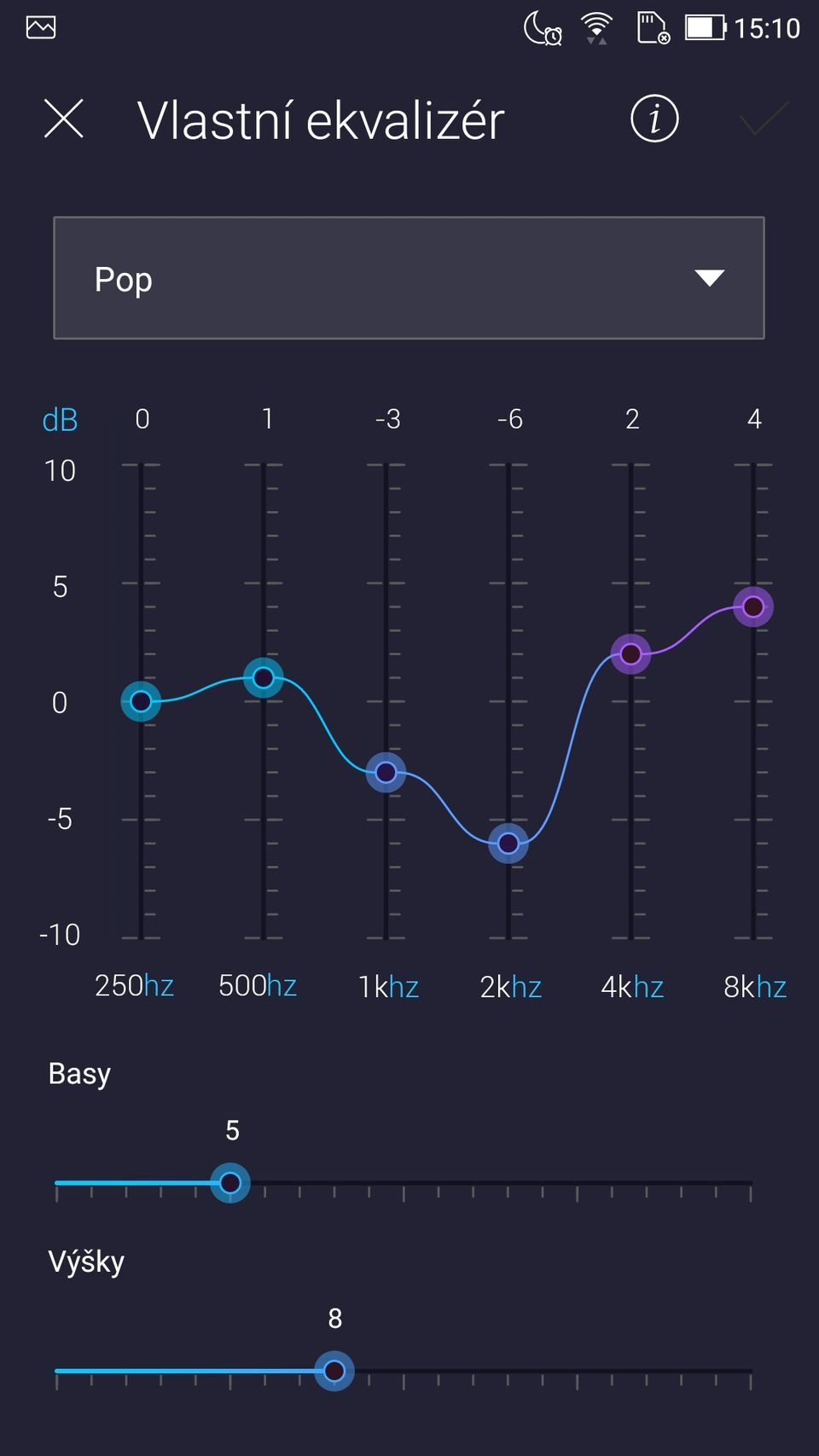This screenshot has height=1456, width=819.
Task: Tap the Basy label
Action: tap(78, 1073)
